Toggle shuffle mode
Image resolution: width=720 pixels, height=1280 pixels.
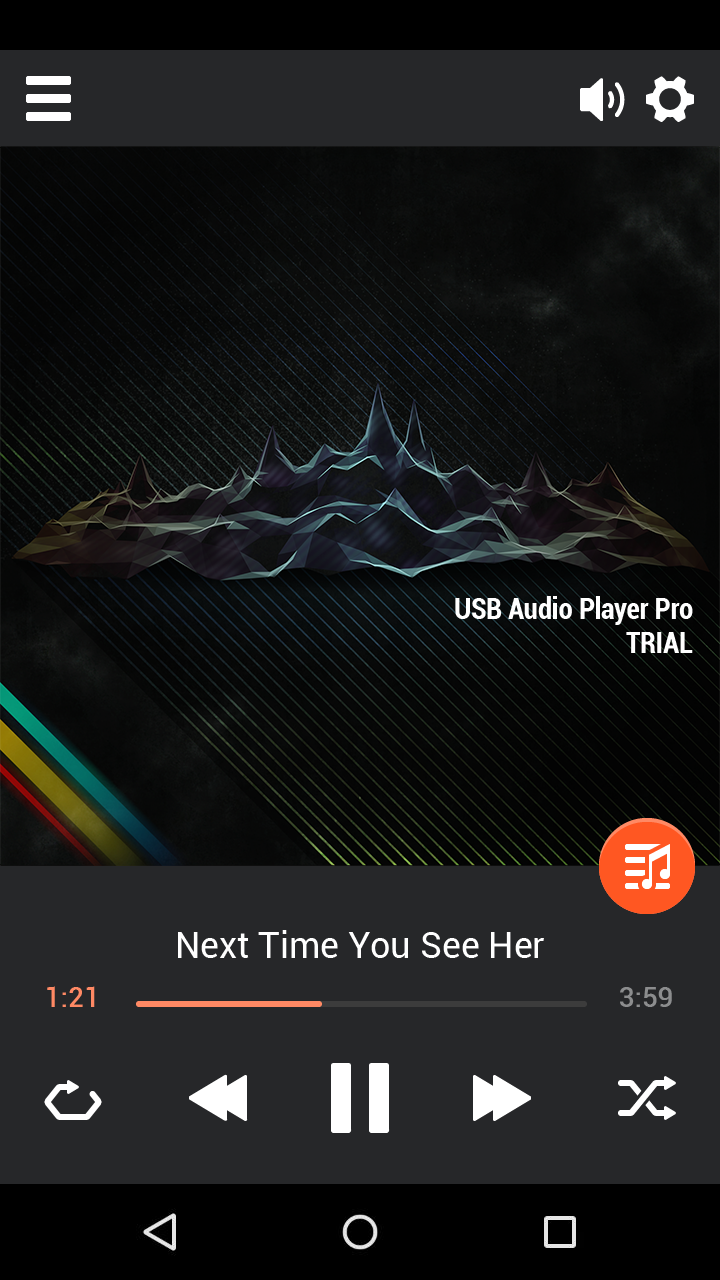[646, 1098]
